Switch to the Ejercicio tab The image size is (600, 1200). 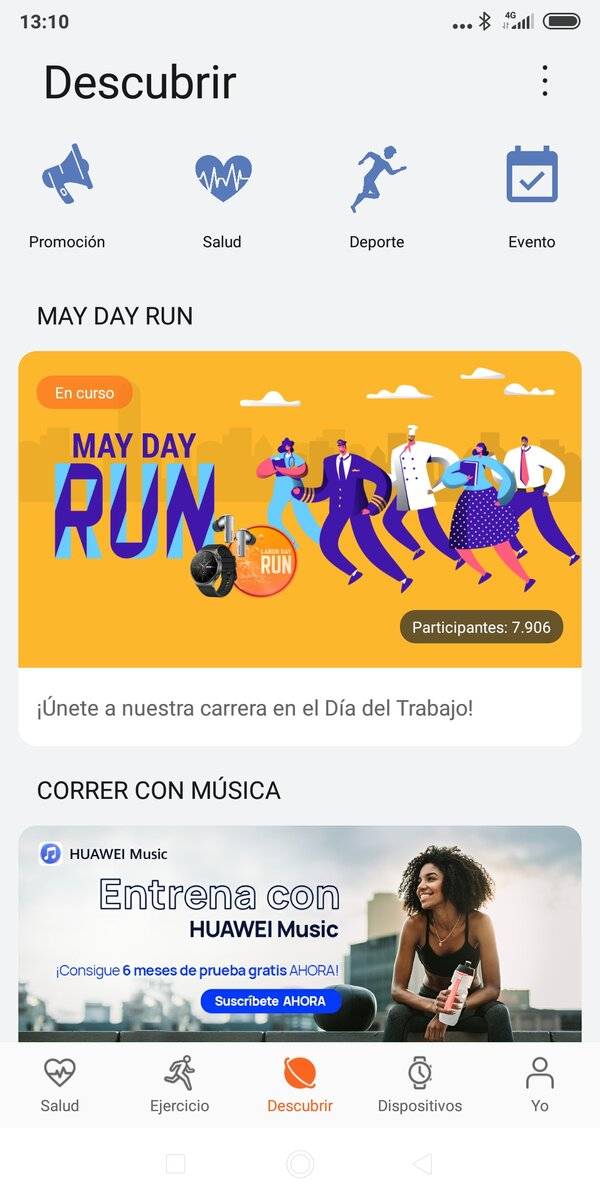pos(180,1084)
